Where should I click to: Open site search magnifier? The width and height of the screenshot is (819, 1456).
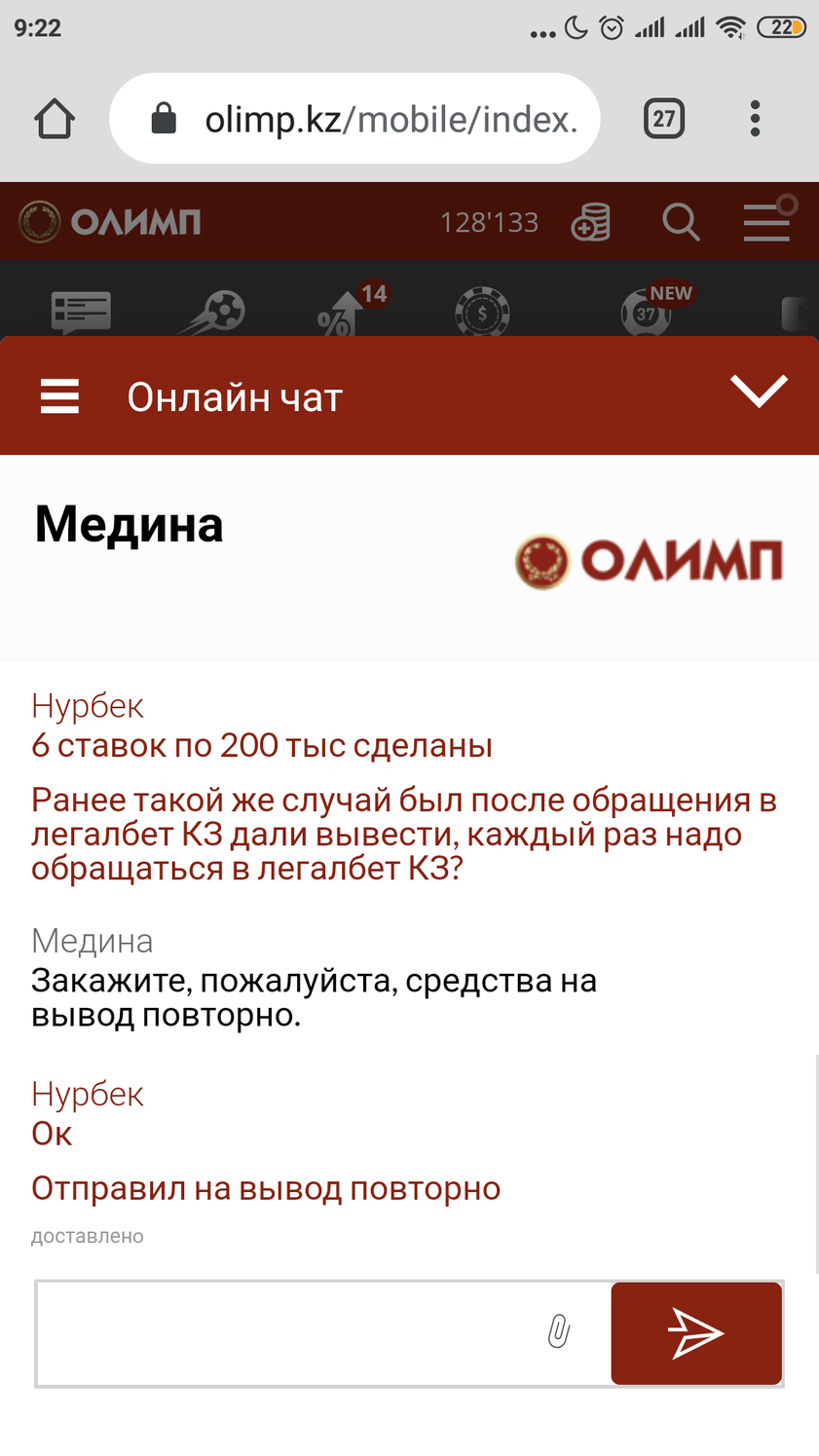click(x=681, y=222)
